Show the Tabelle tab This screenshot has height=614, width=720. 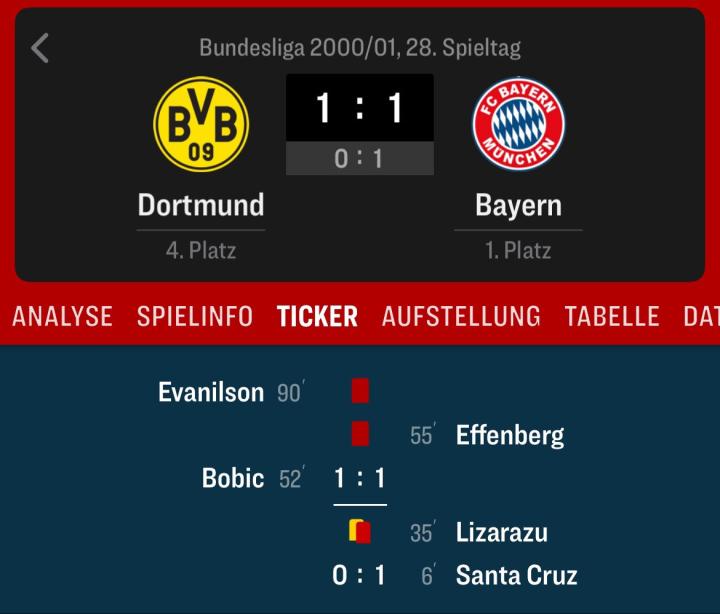612,317
